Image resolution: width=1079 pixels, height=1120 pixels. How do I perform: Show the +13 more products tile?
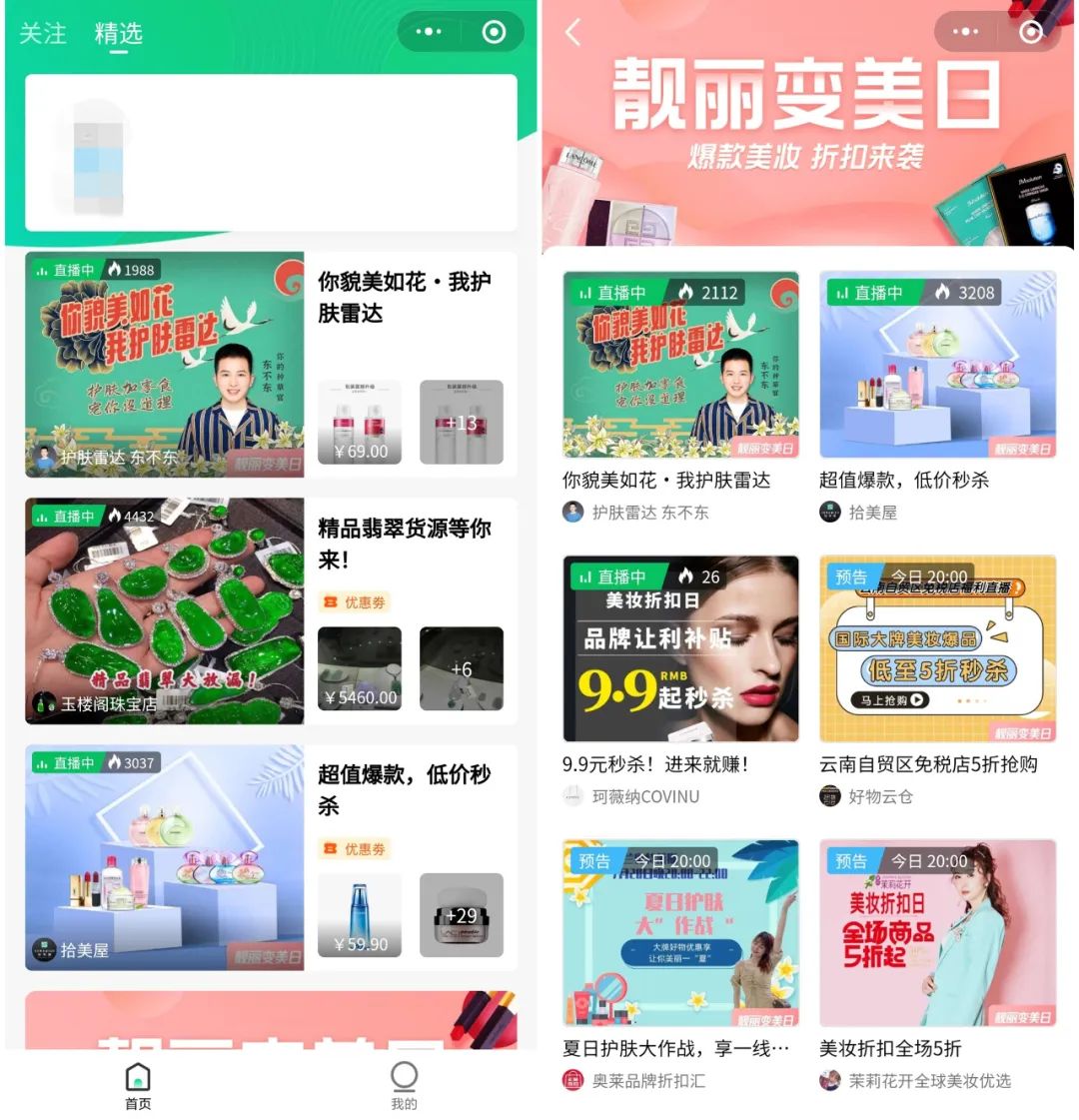[x=462, y=422]
